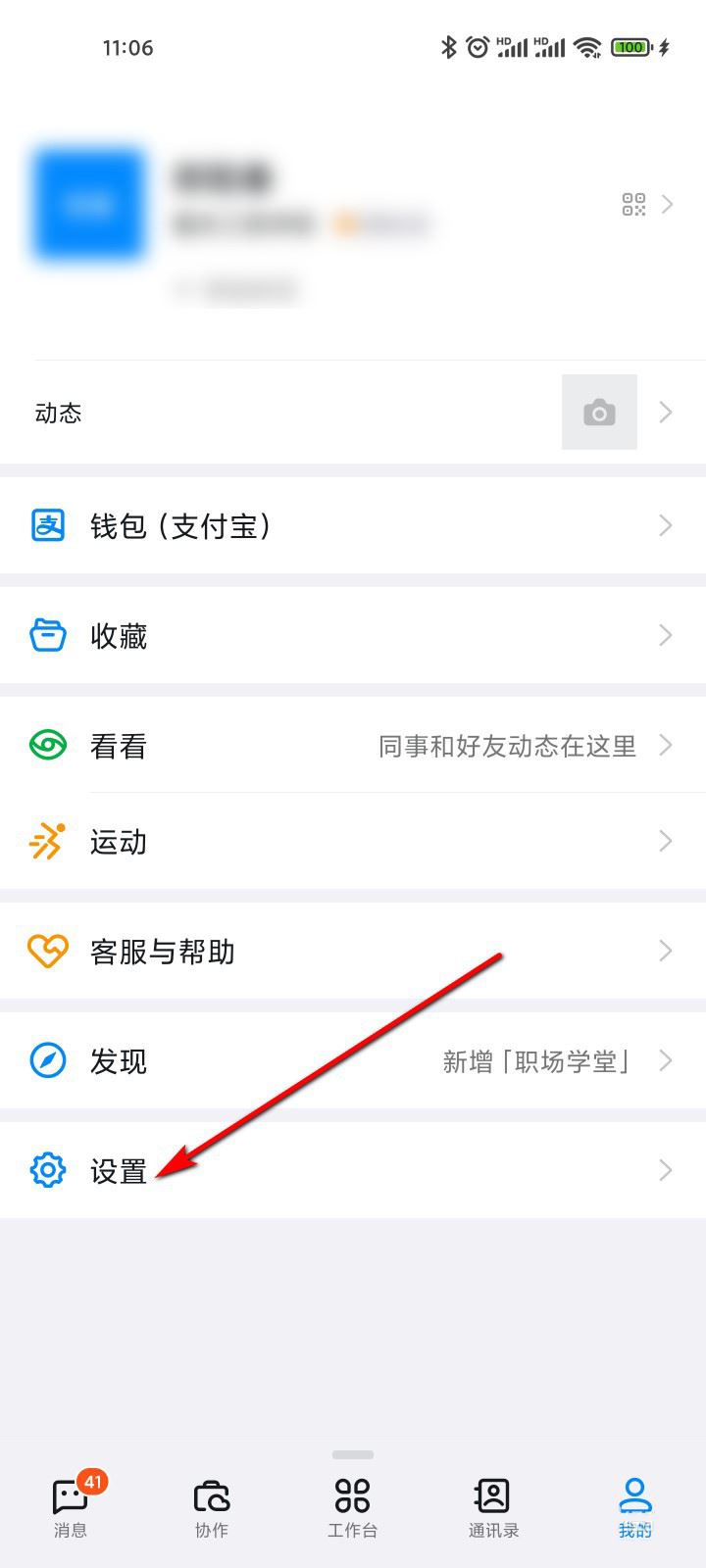The width and height of the screenshot is (706, 1568).
Task: Post a 动态 with the camera
Action: (599, 413)
